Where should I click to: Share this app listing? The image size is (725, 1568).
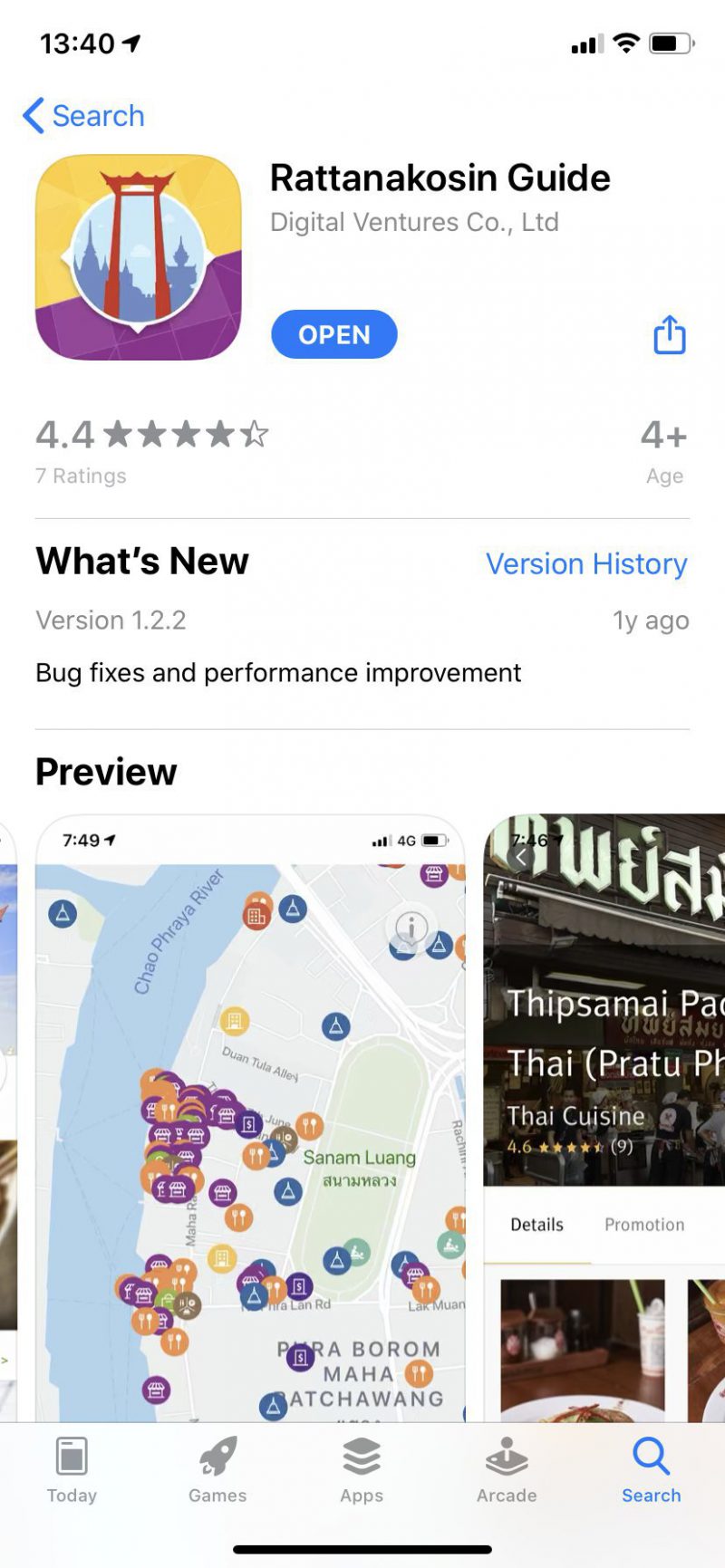tap(670, 335)
